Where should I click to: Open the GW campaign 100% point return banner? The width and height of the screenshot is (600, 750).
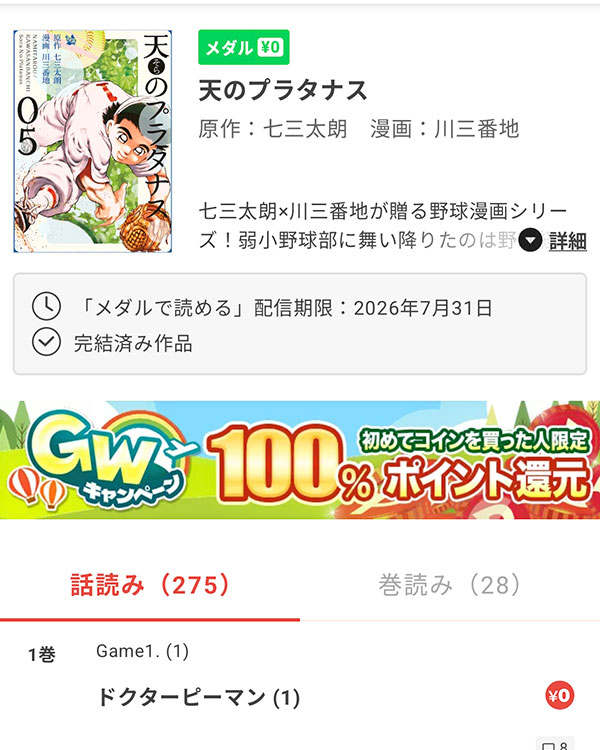pos(300,460)
